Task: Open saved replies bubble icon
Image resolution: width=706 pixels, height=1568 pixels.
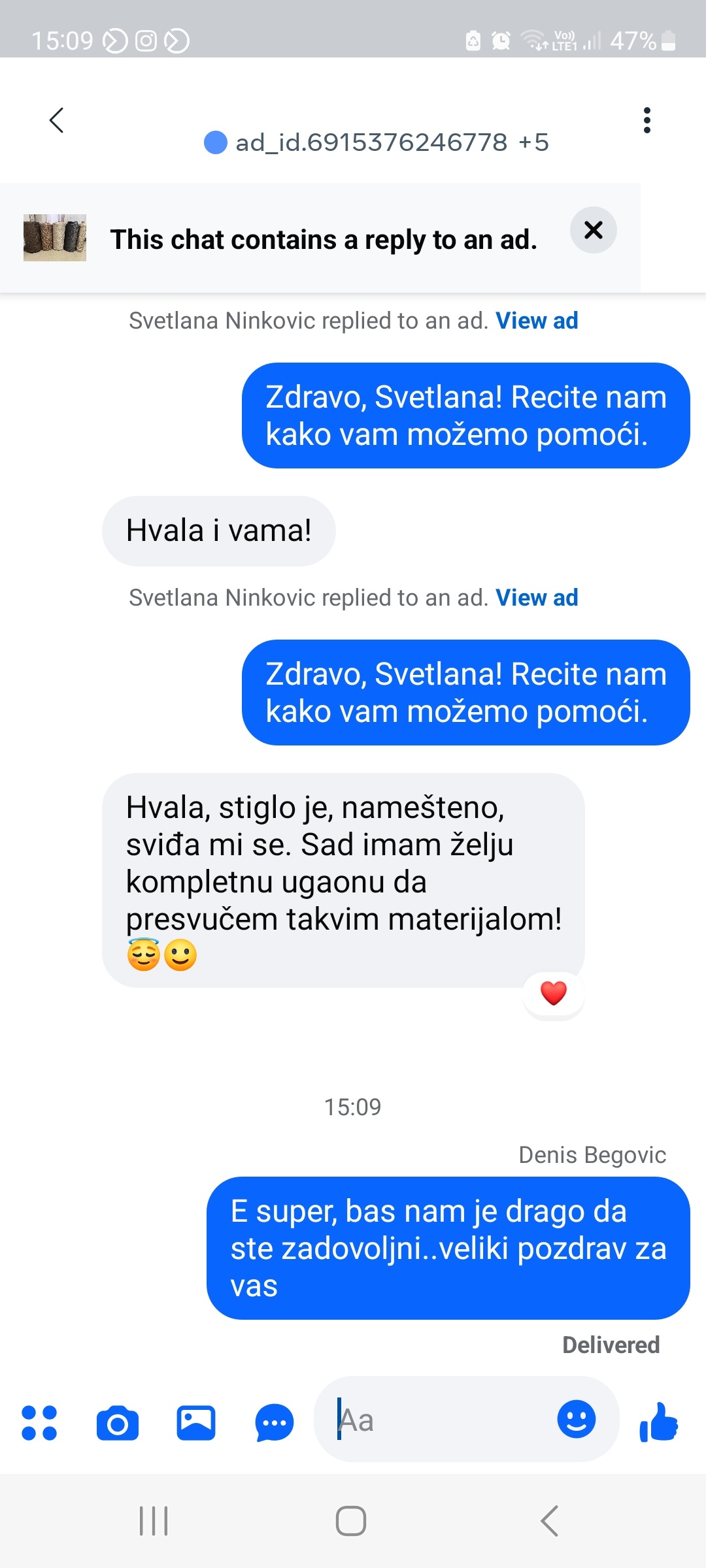Action: coord(275,1422)
